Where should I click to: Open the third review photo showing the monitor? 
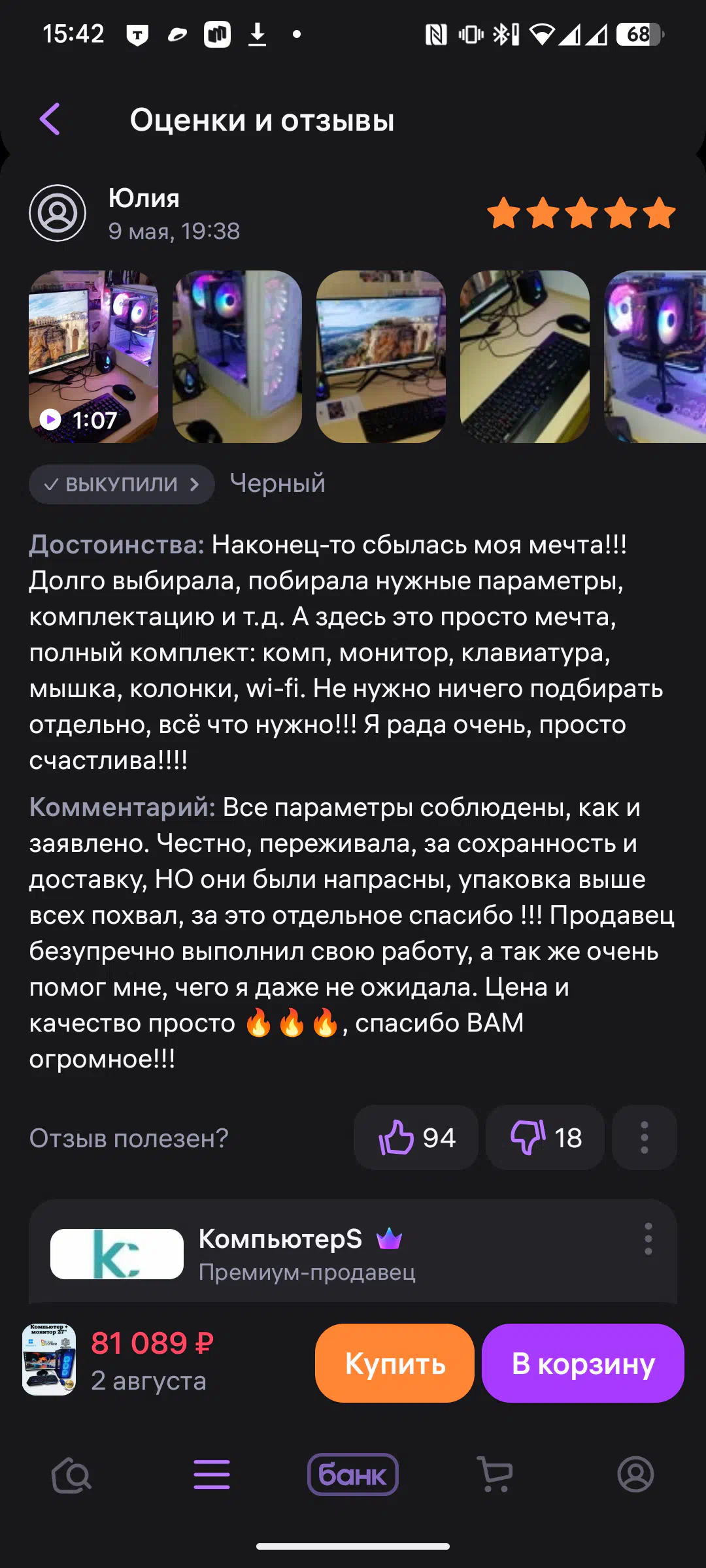(381, 357)
